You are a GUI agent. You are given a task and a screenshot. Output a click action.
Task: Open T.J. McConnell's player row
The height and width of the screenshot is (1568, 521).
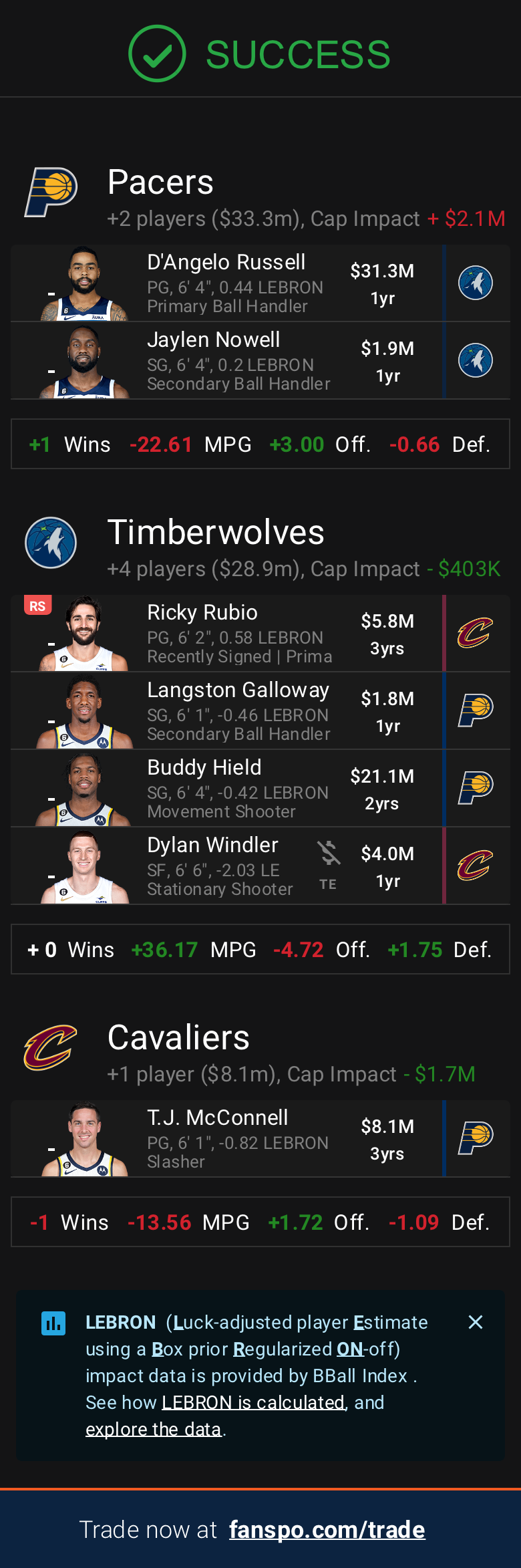(x=226, y=1138)
